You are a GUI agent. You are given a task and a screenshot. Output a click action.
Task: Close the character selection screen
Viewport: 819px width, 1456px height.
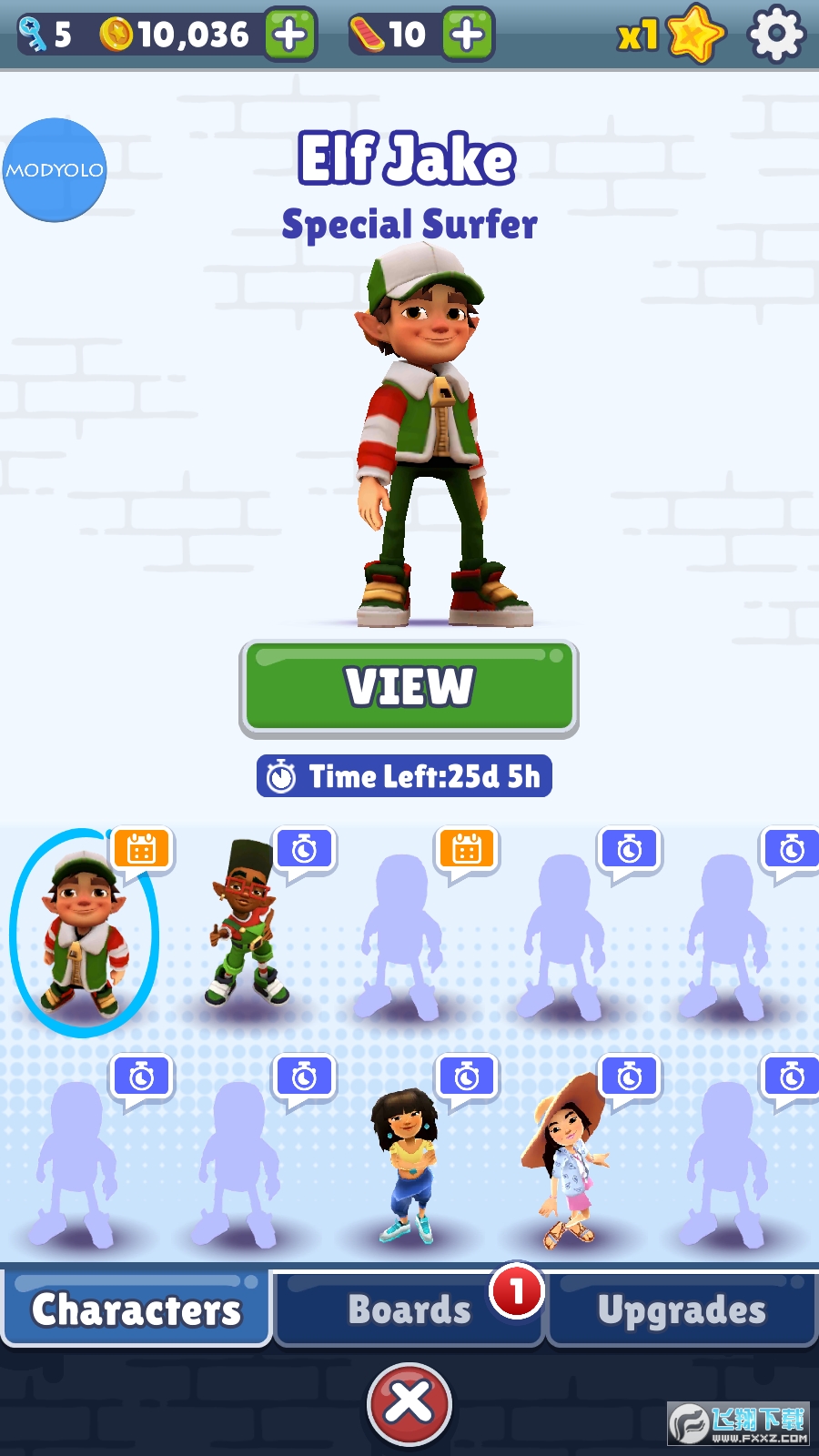409,1403
